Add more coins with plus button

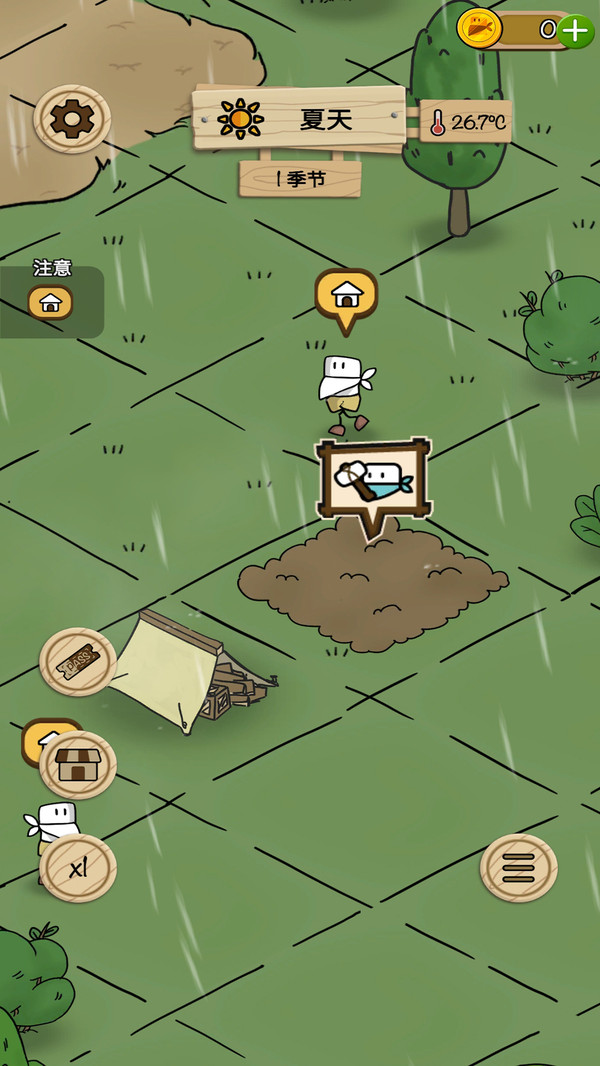tap(575, 30)
